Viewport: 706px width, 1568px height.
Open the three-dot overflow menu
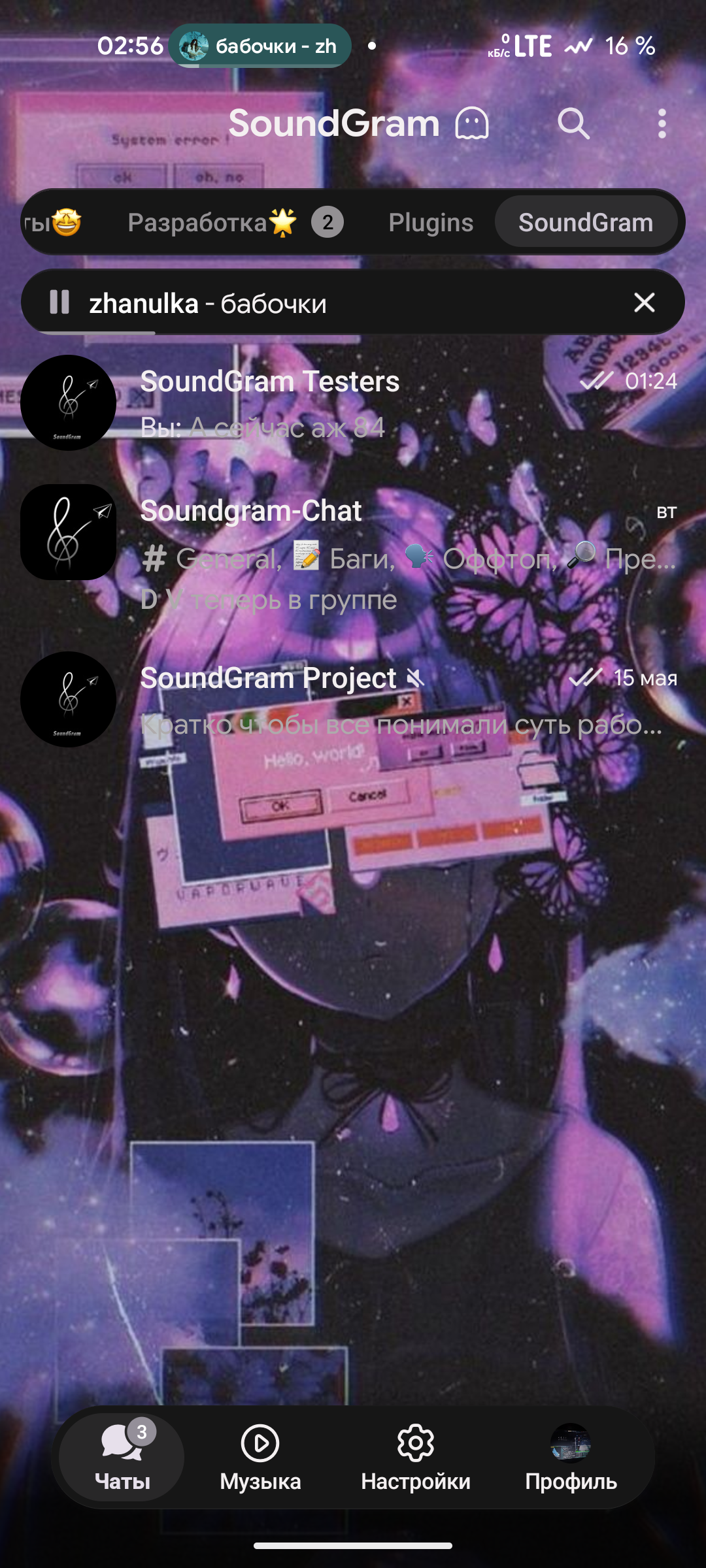pos(662,123)
